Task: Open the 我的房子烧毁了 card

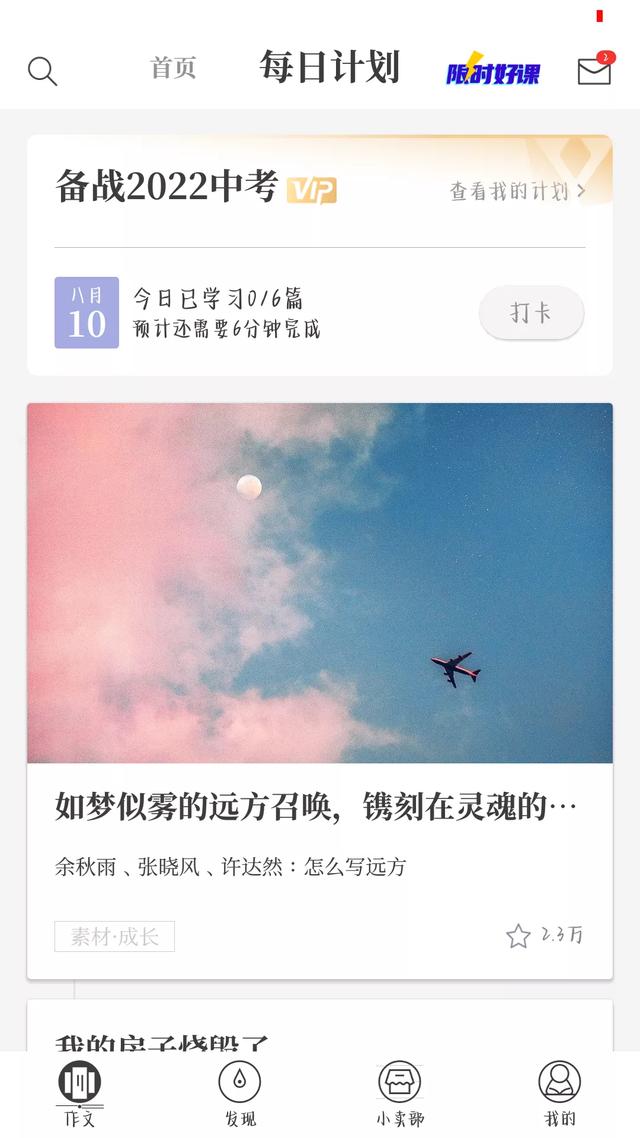Action: 320,1026
